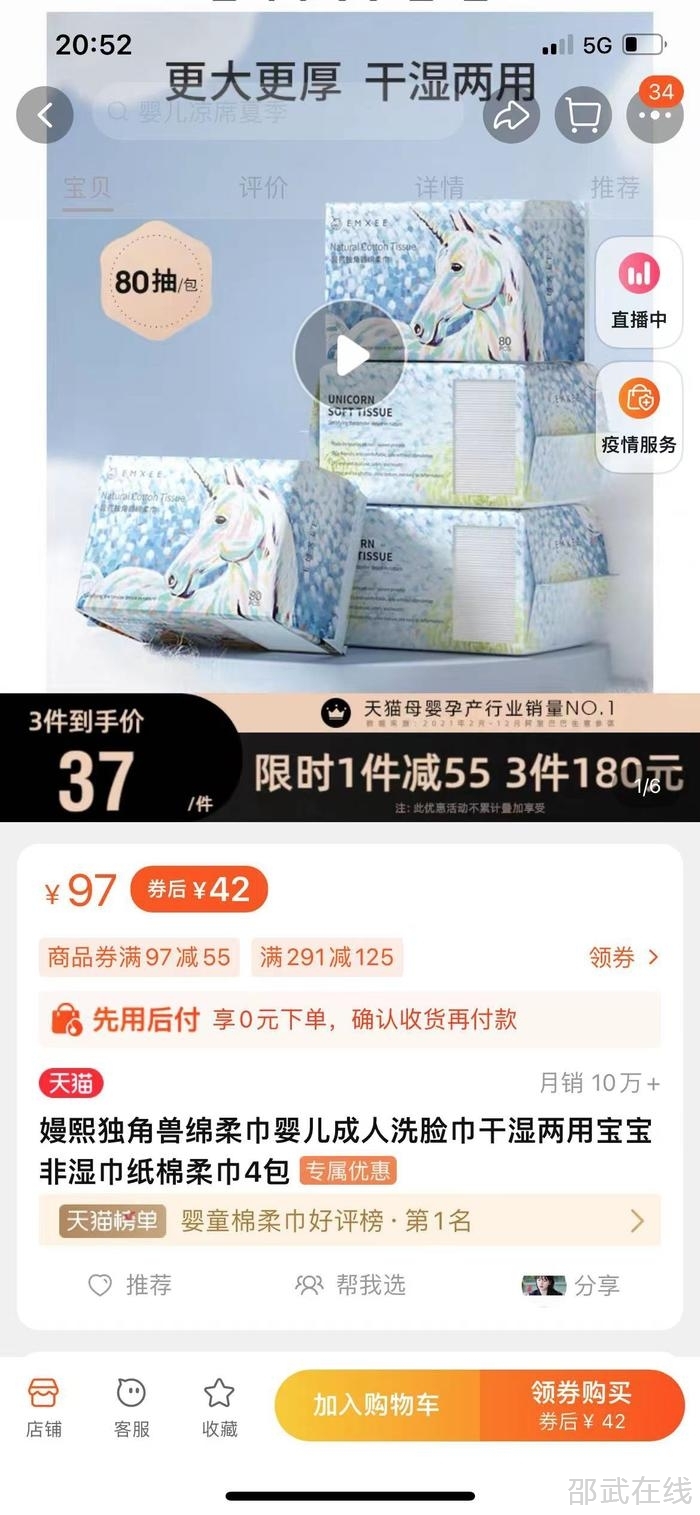Open the 先用后付 pay-later banner

tap(349, 1019)
